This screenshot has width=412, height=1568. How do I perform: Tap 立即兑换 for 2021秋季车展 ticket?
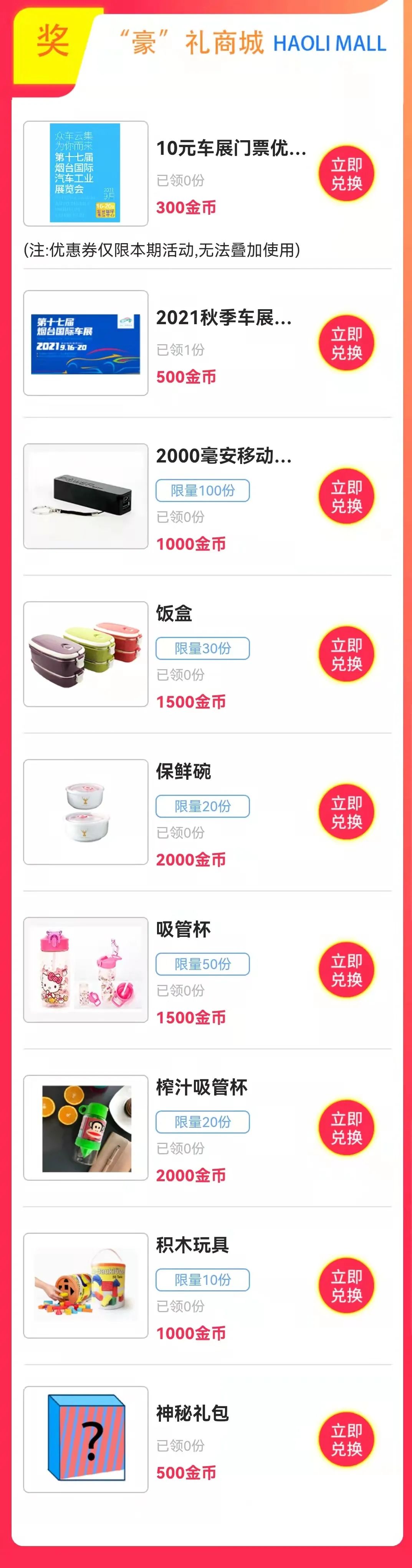click(346, 343)
